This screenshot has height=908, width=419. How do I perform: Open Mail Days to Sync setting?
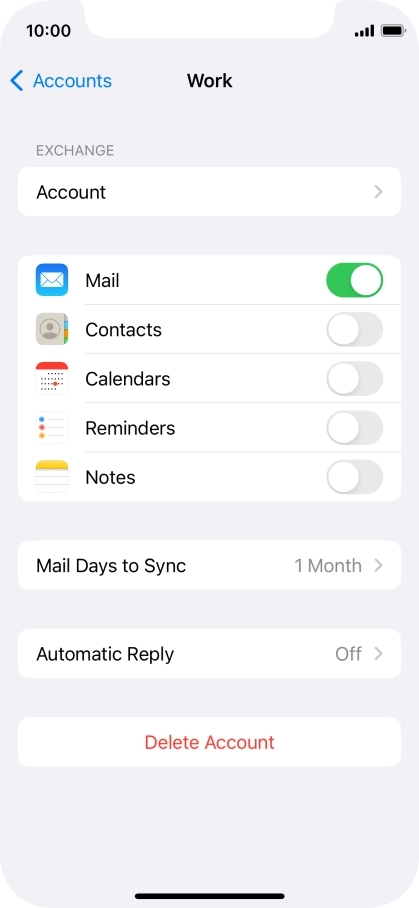(x=210, y=565)
